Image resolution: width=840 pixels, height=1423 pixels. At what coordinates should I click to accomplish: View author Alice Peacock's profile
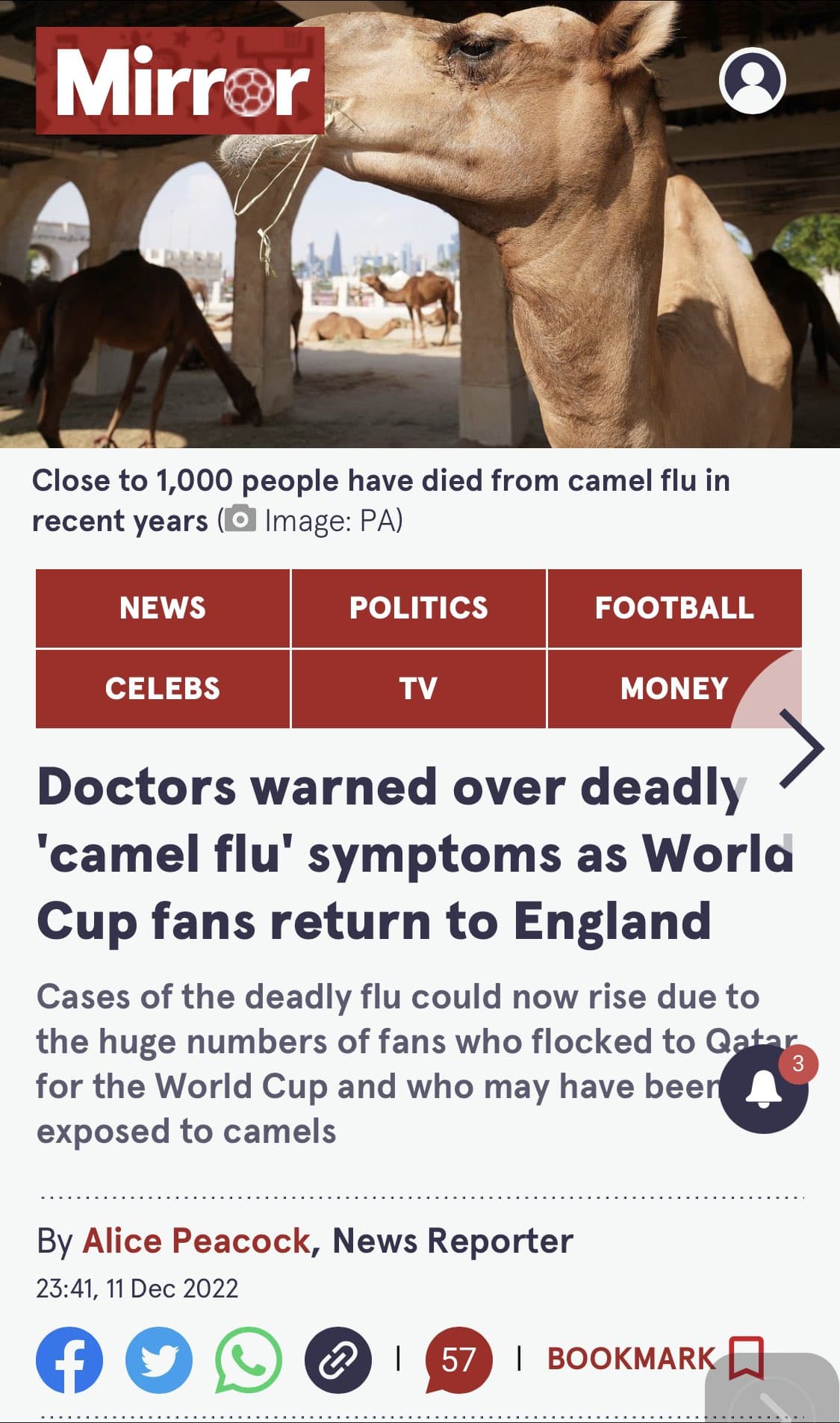(196, 1241)
